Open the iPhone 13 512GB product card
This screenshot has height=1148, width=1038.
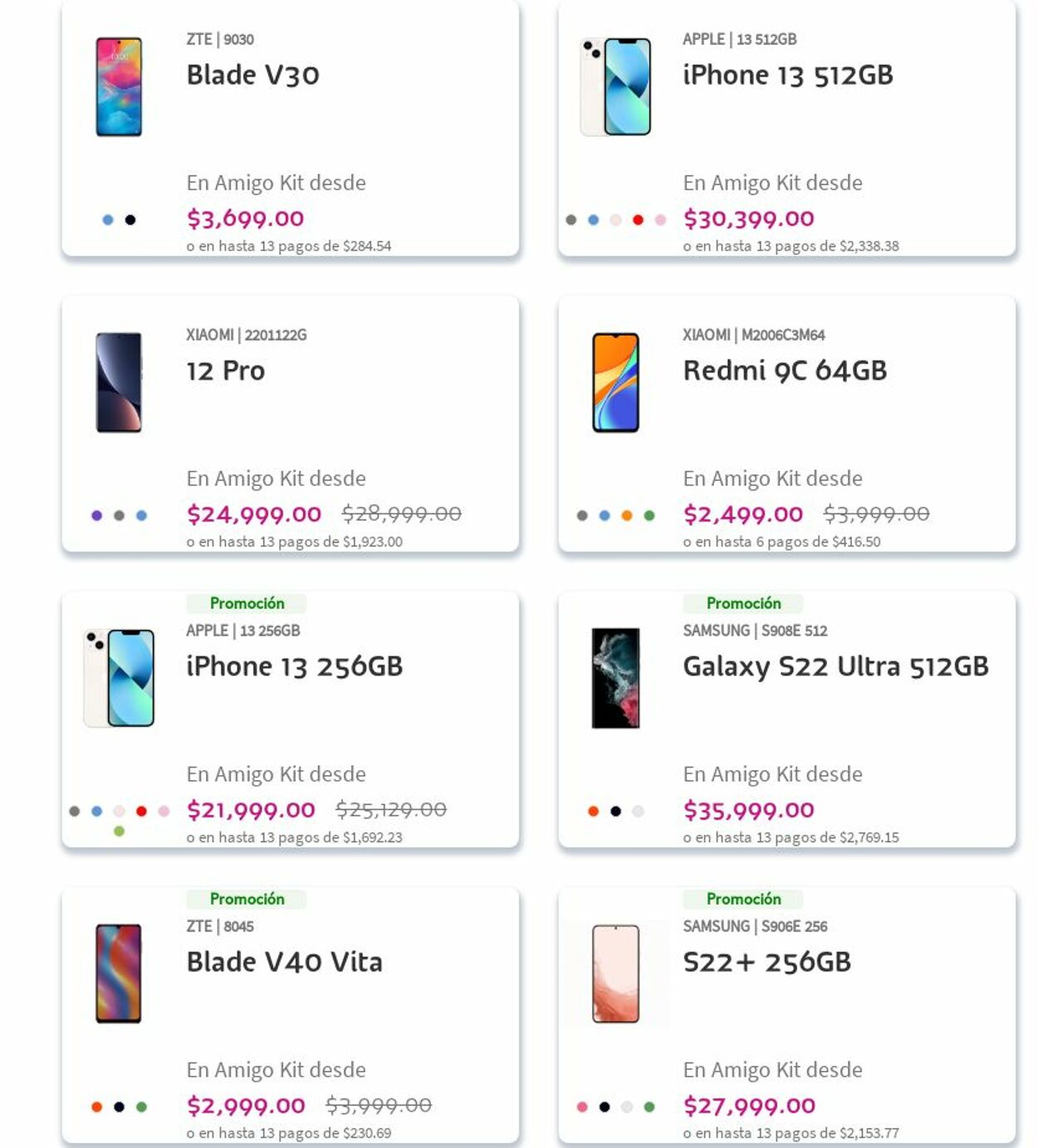787,75
